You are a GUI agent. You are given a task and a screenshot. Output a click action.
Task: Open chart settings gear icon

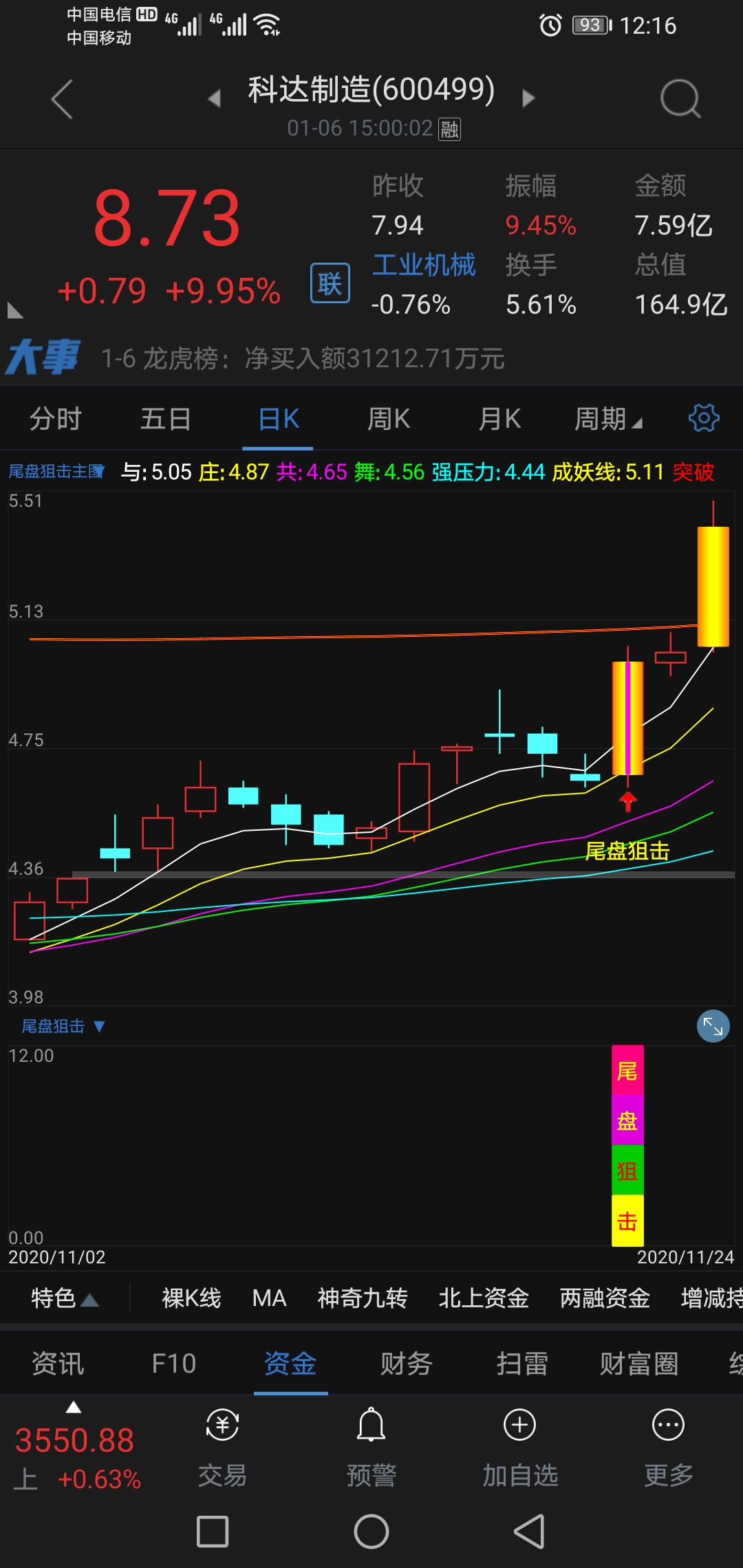coord(704,418)
